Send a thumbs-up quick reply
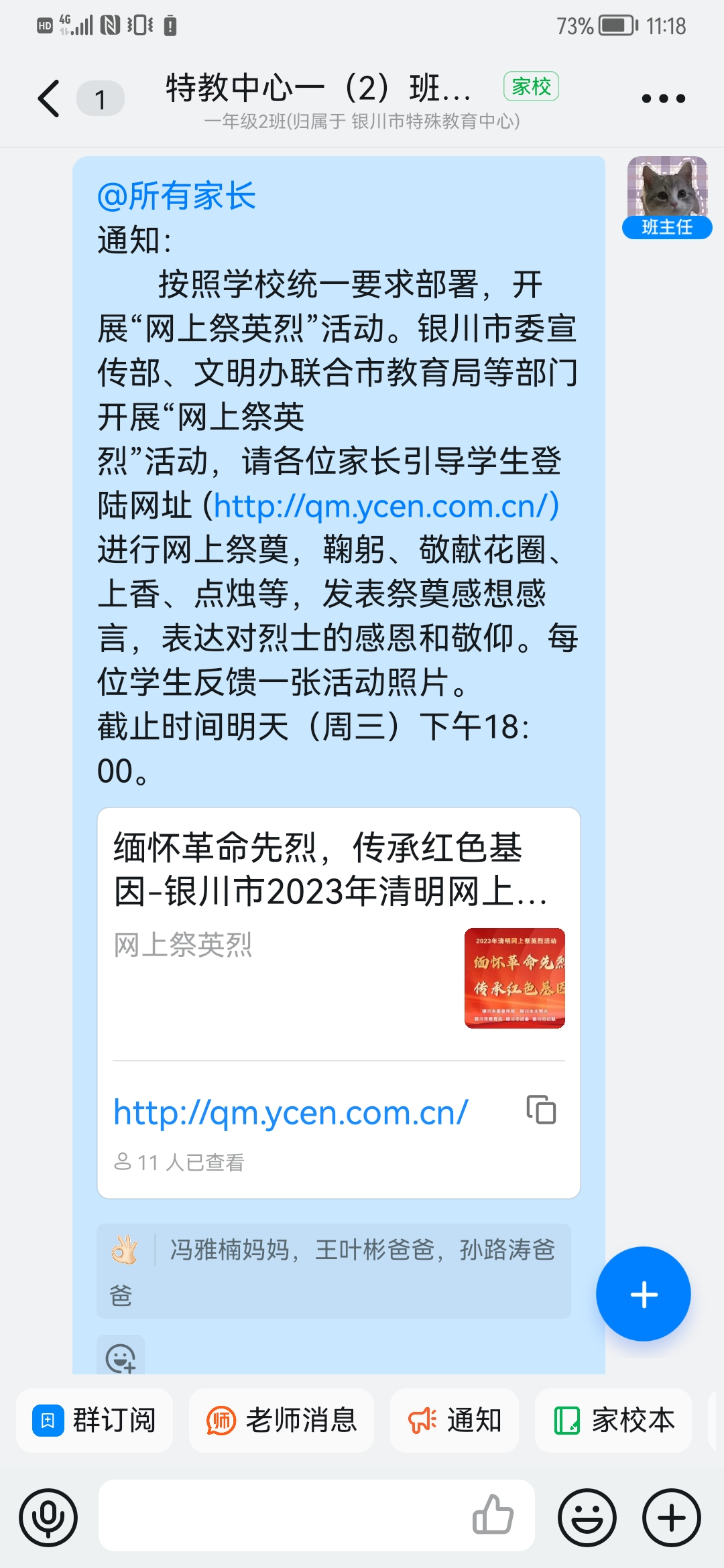Image resolution: width=724 pixels, height=1568 pixels. (x=493, y=1514)
